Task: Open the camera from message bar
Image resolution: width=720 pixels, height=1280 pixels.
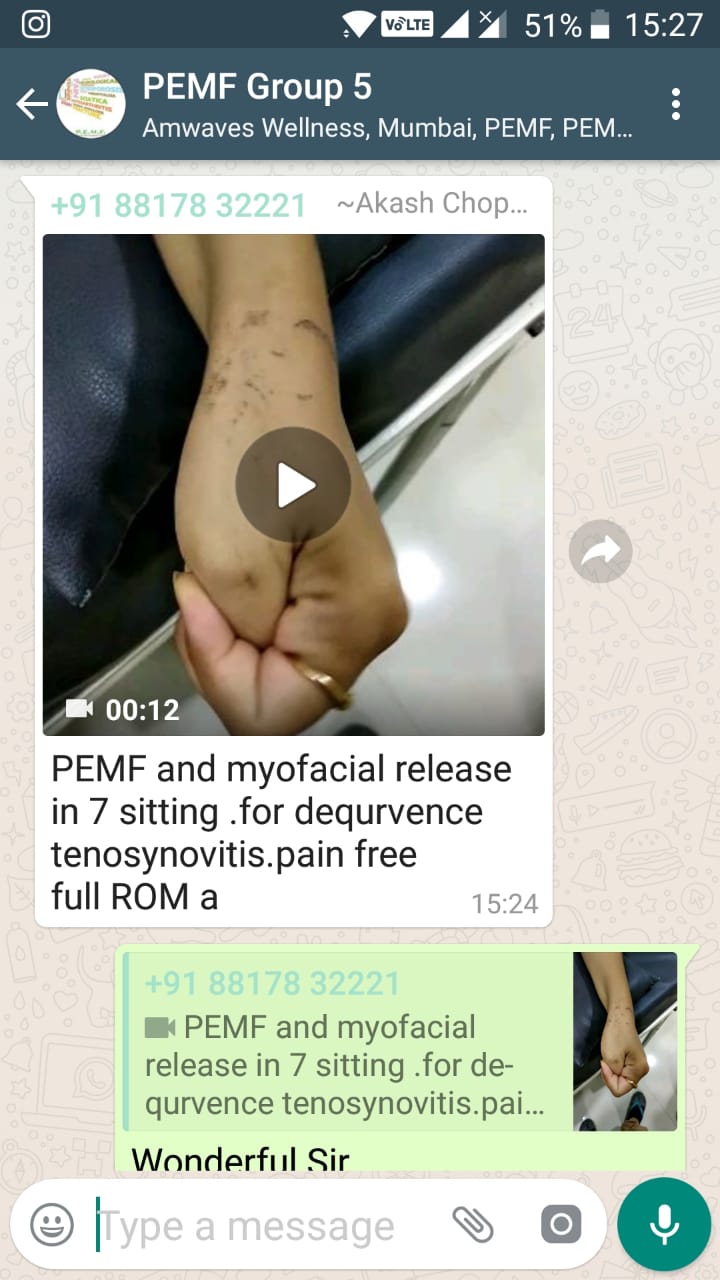Action: 560,1224
